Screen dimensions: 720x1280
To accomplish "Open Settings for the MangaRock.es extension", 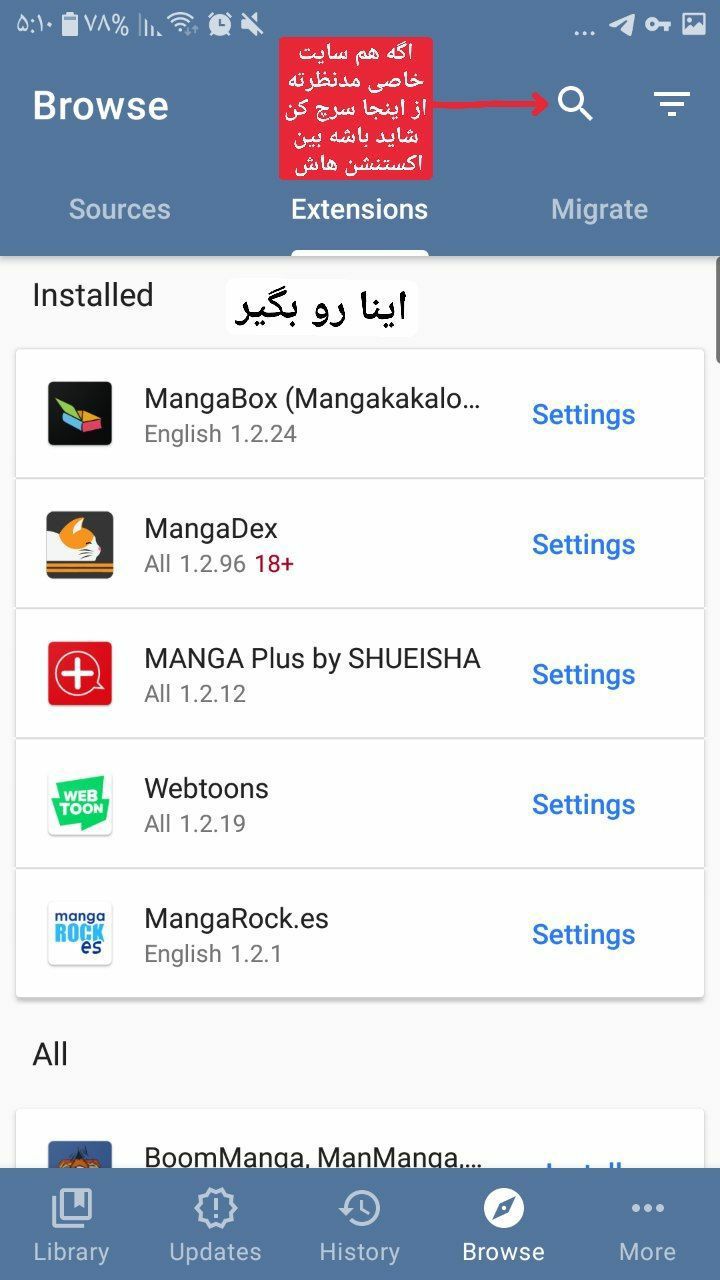I will point(583,934).
